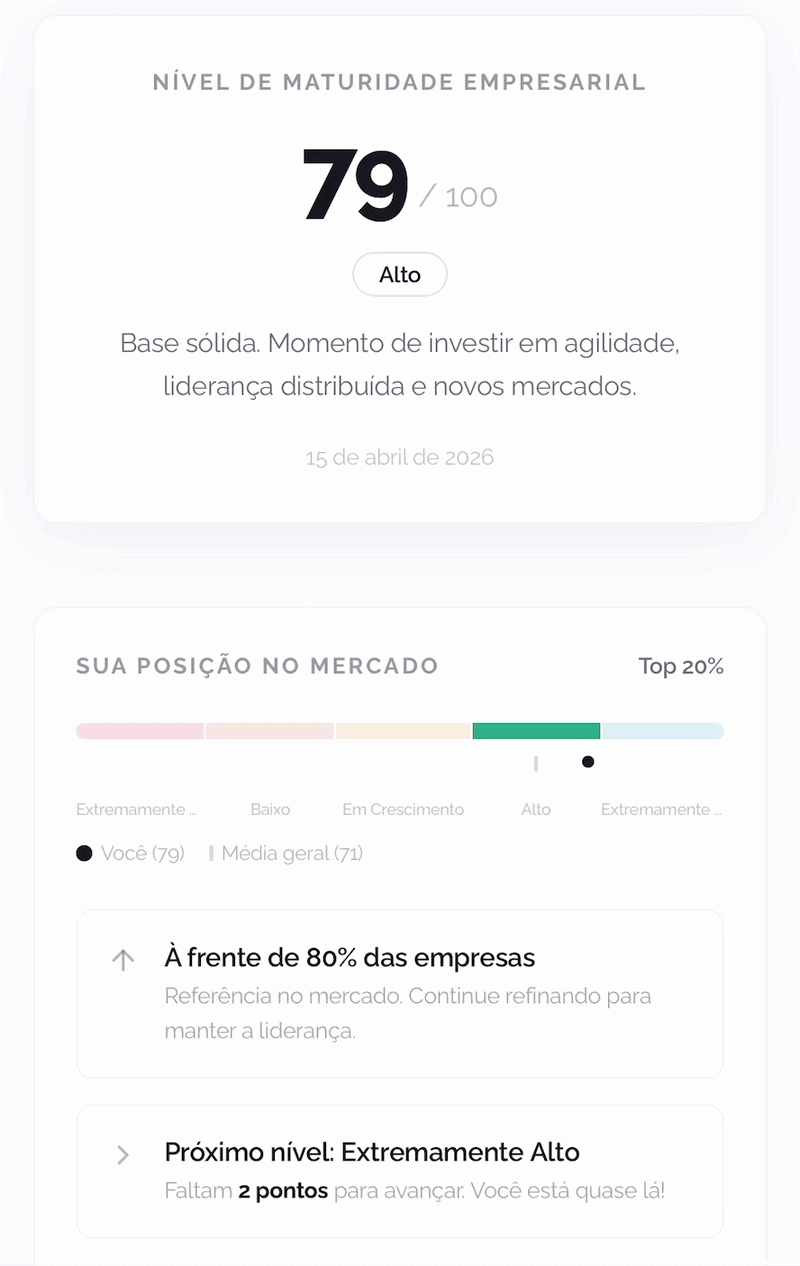Select the Em Crescimento category label
Image resolution: width=800 pixels, height=1266 pixels.
[403, 809]
